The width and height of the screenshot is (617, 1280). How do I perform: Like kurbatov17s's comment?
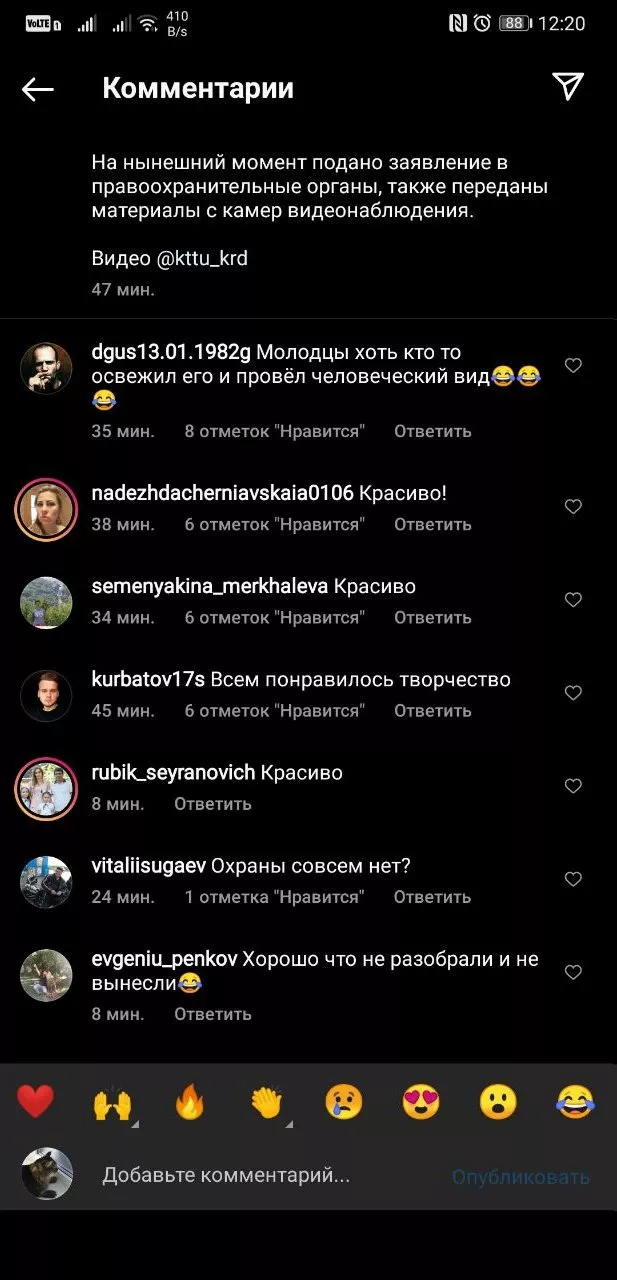573,693
